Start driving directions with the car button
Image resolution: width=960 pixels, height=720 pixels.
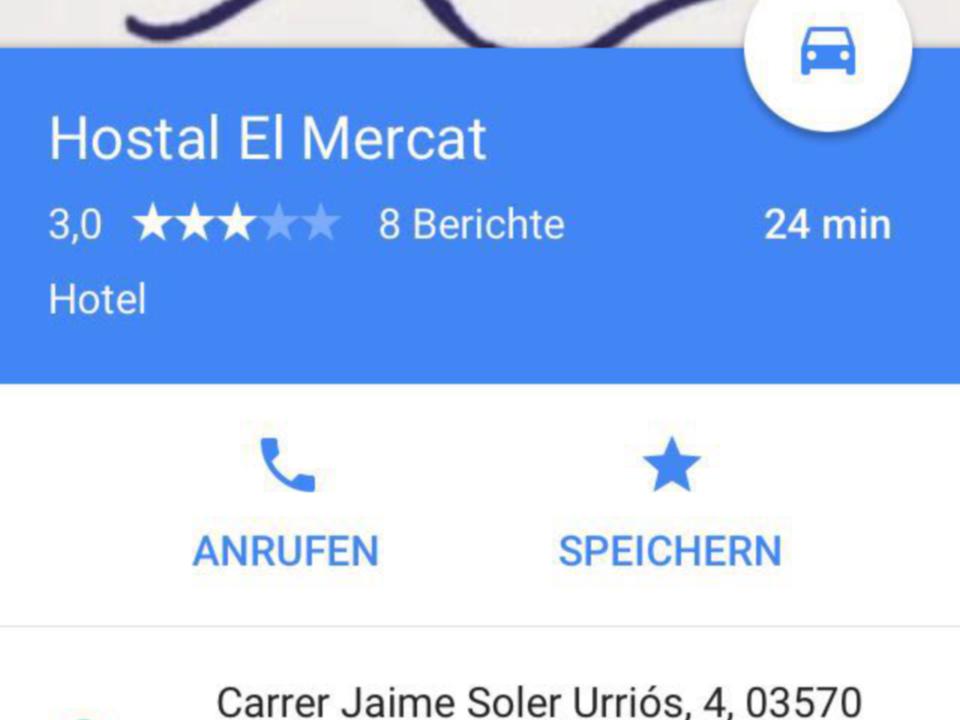828,52
